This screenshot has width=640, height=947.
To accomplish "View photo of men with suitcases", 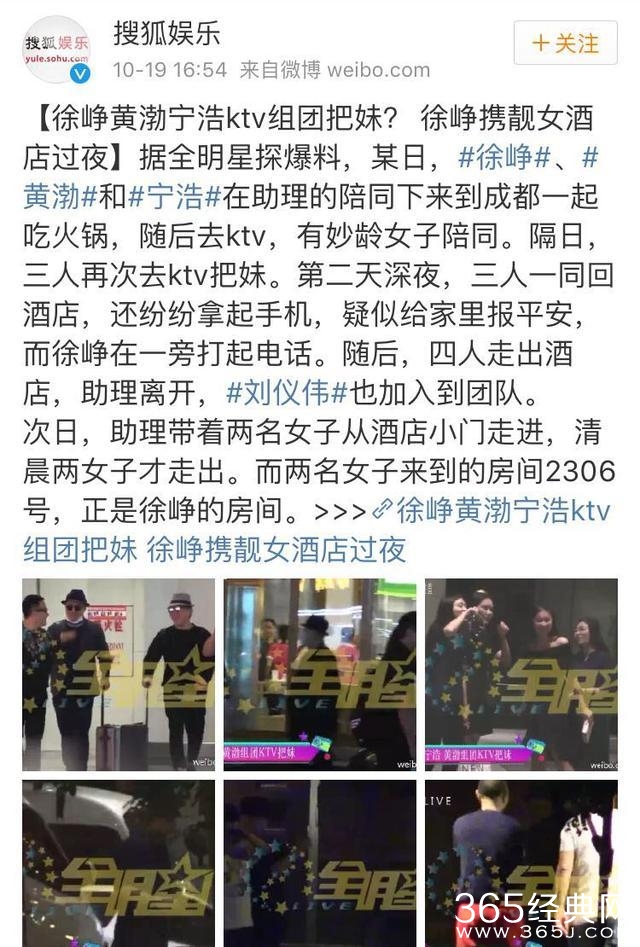I will click(118, 673).
